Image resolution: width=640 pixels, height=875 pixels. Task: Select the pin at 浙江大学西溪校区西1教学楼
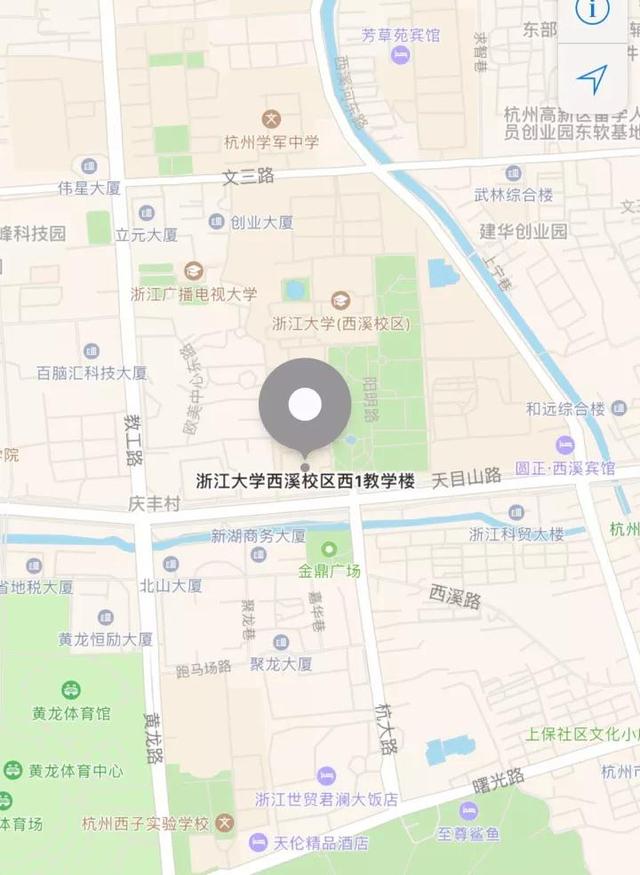(305, 405)
